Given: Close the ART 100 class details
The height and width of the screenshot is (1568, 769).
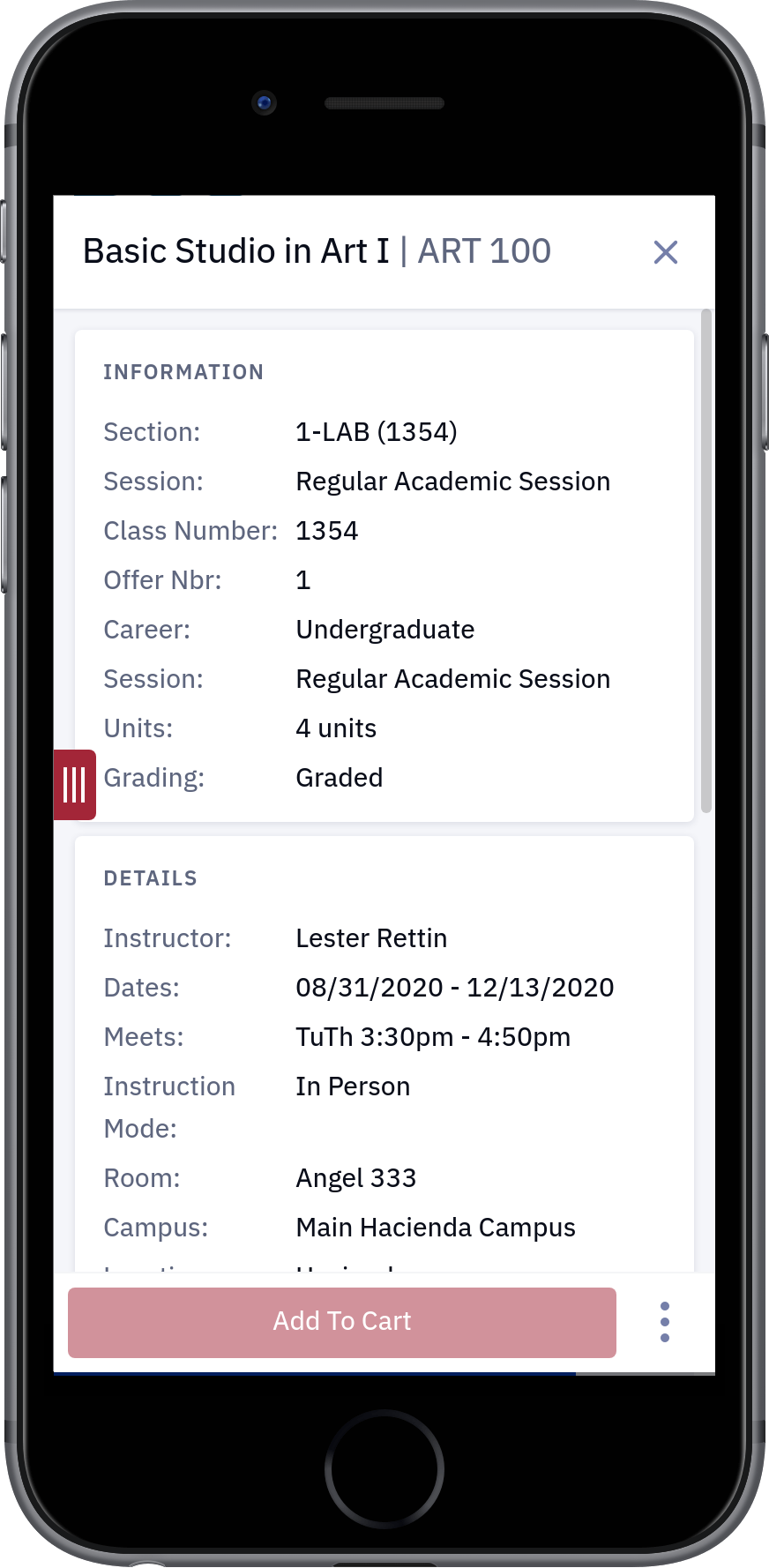Looking at the screenshot, I should (x=666, y=252).
